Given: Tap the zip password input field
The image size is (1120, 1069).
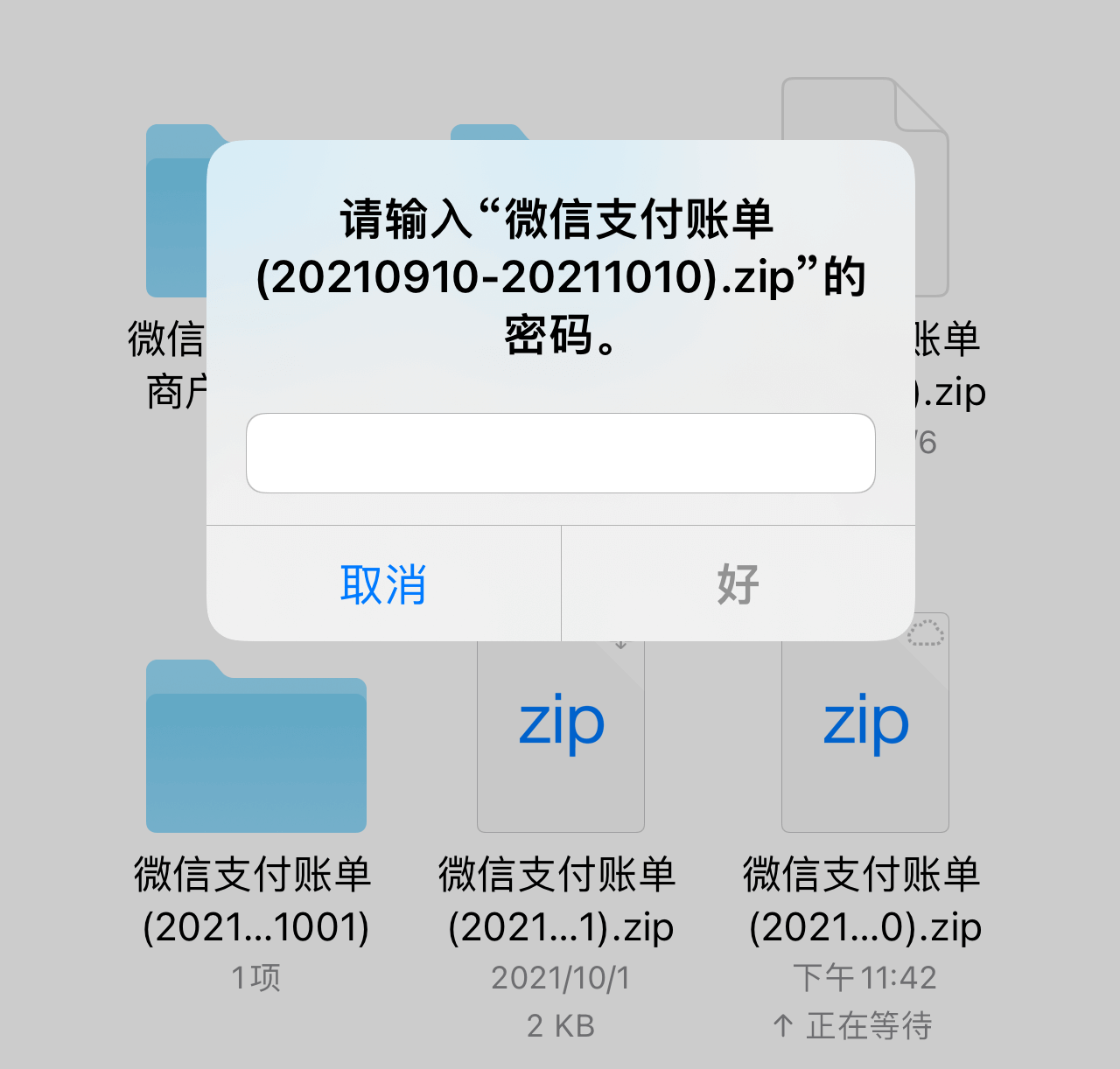Looking at the screenshot, I should (560, 453).
